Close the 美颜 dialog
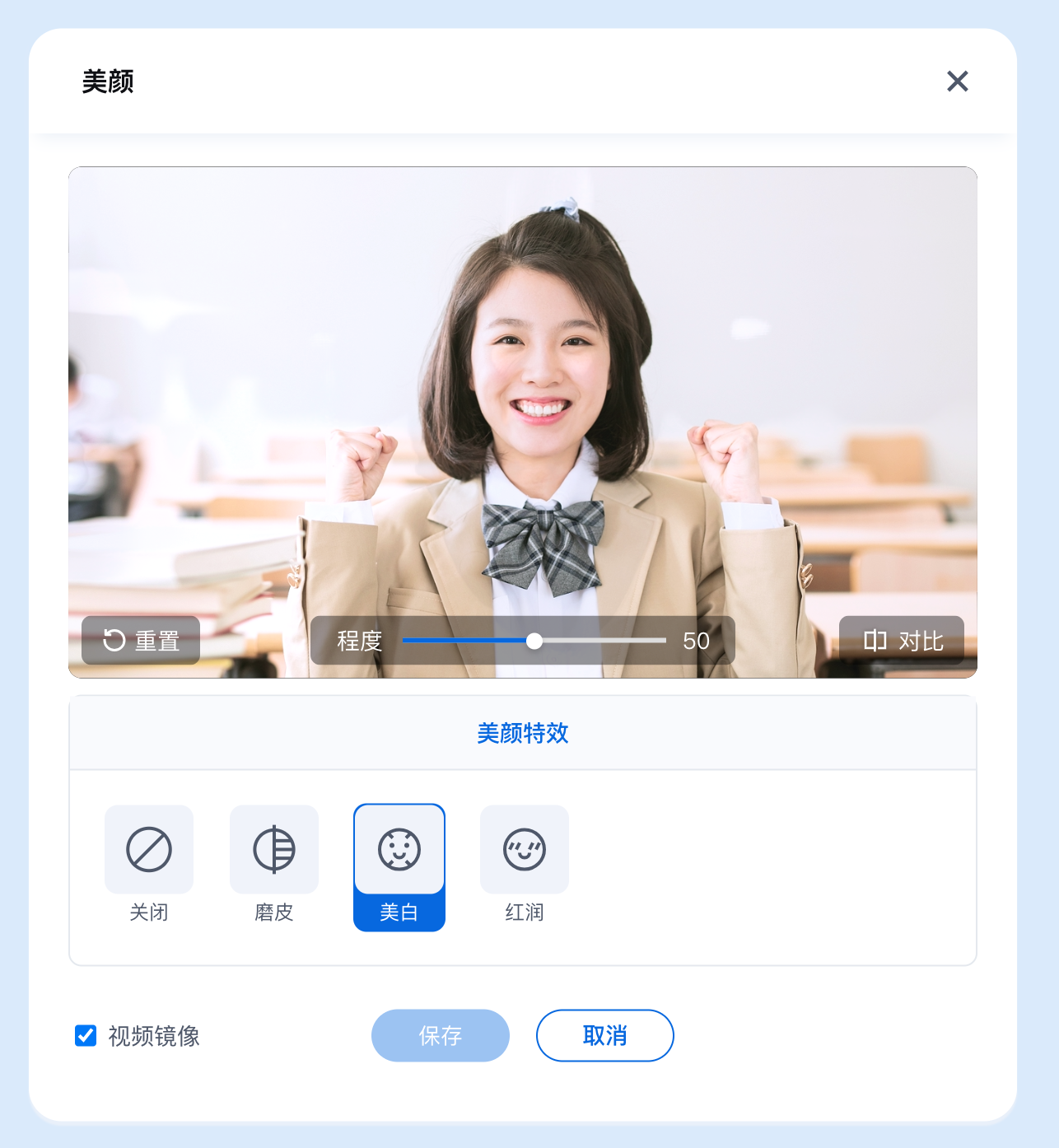Image resolution: width=1059 pixels, height=1148 pixels. pyautogui.click(x=957, y=81)
